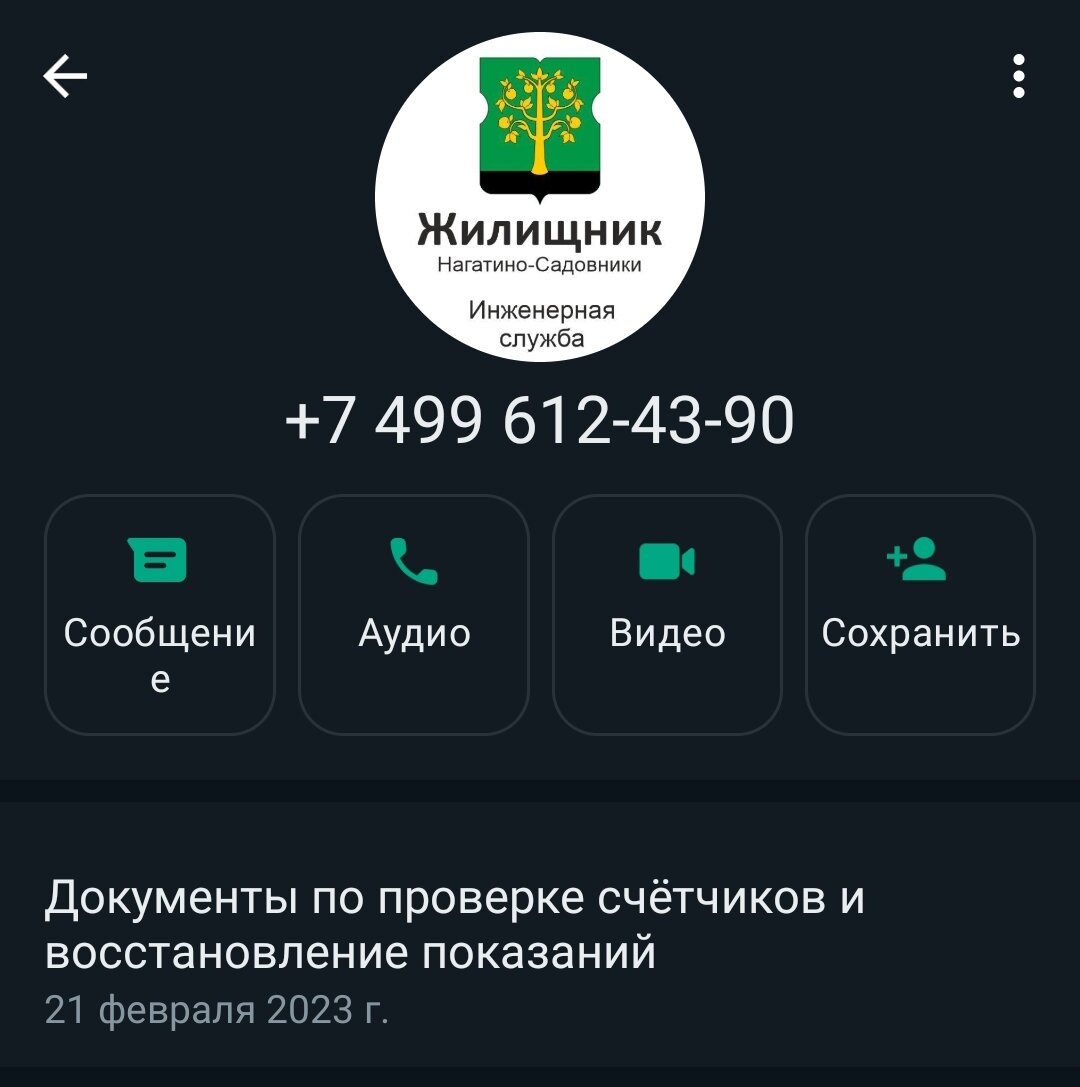Select the Аудио action card
The image size is (1080, 1087).
pos(413,612)
